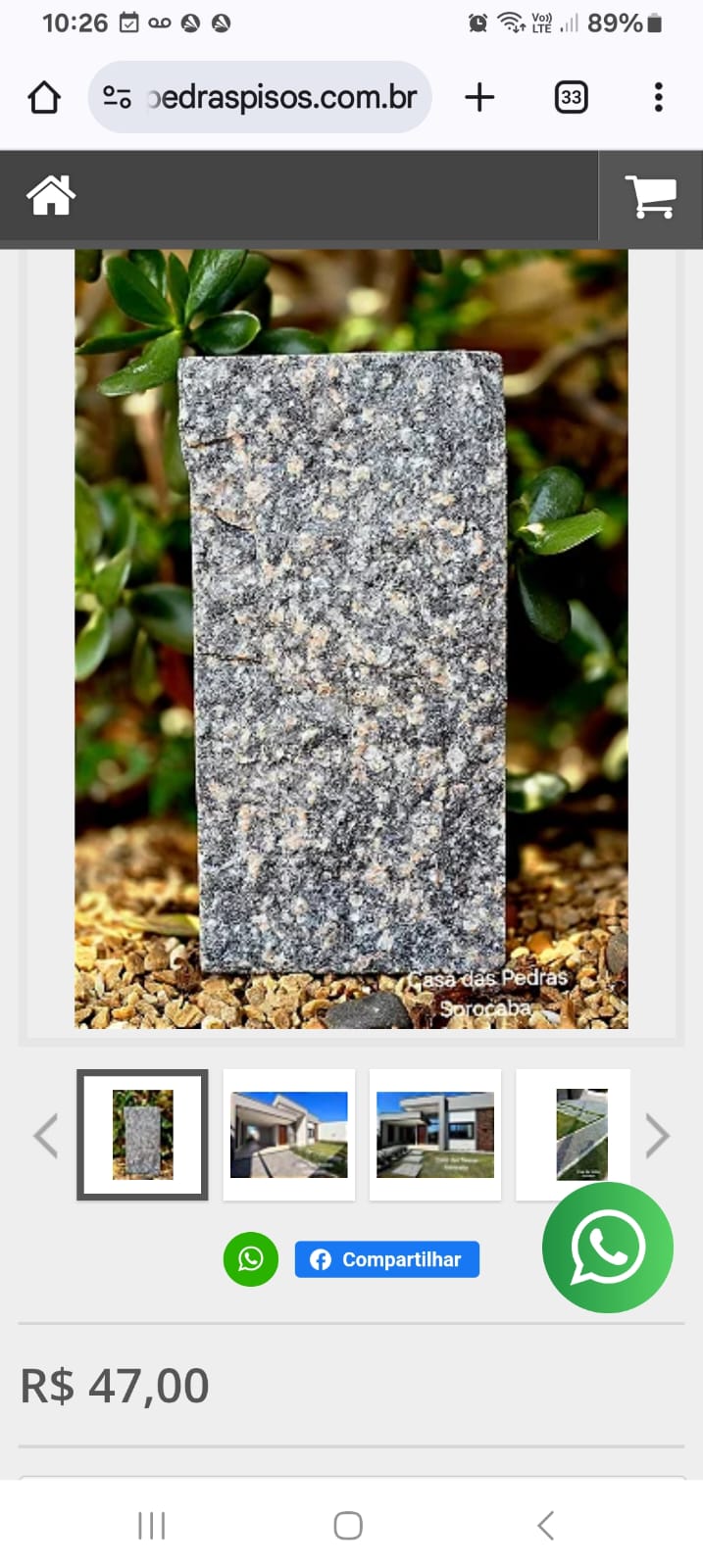Open the main stone product photo

pyautogui.click(x=351, y=638)
